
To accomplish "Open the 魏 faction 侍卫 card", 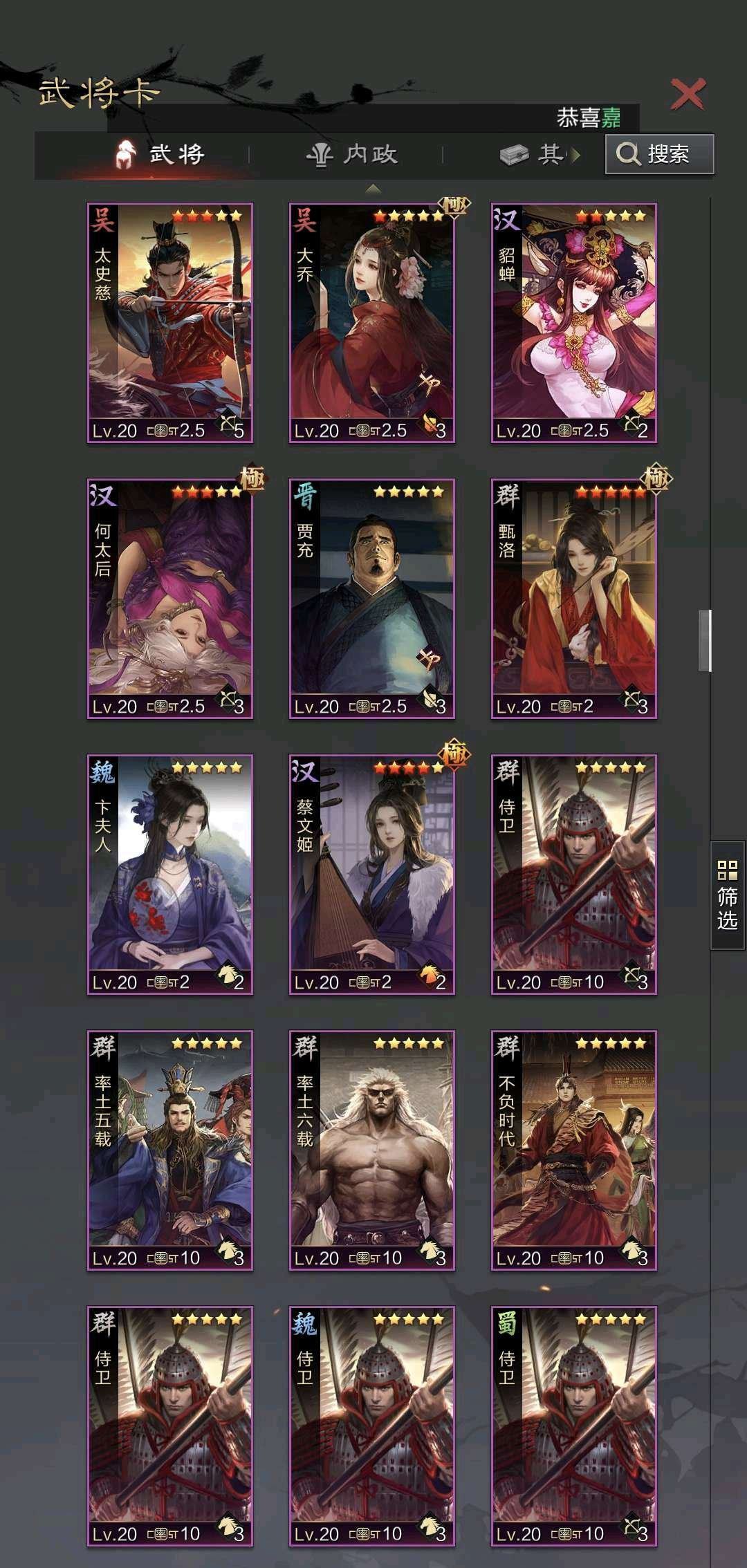I will coord(372,1426).
